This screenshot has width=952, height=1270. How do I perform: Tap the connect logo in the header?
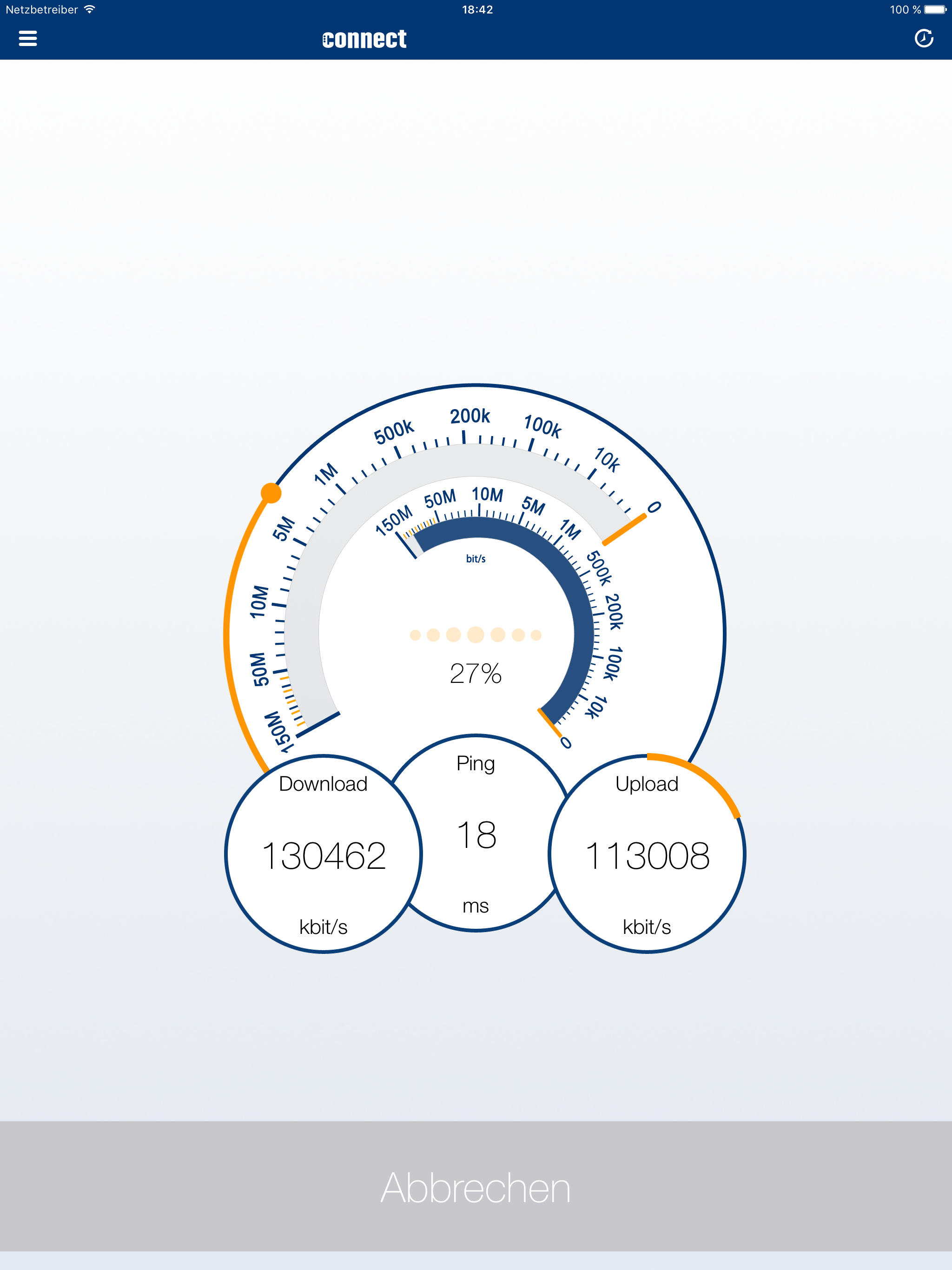coord(364,39)
